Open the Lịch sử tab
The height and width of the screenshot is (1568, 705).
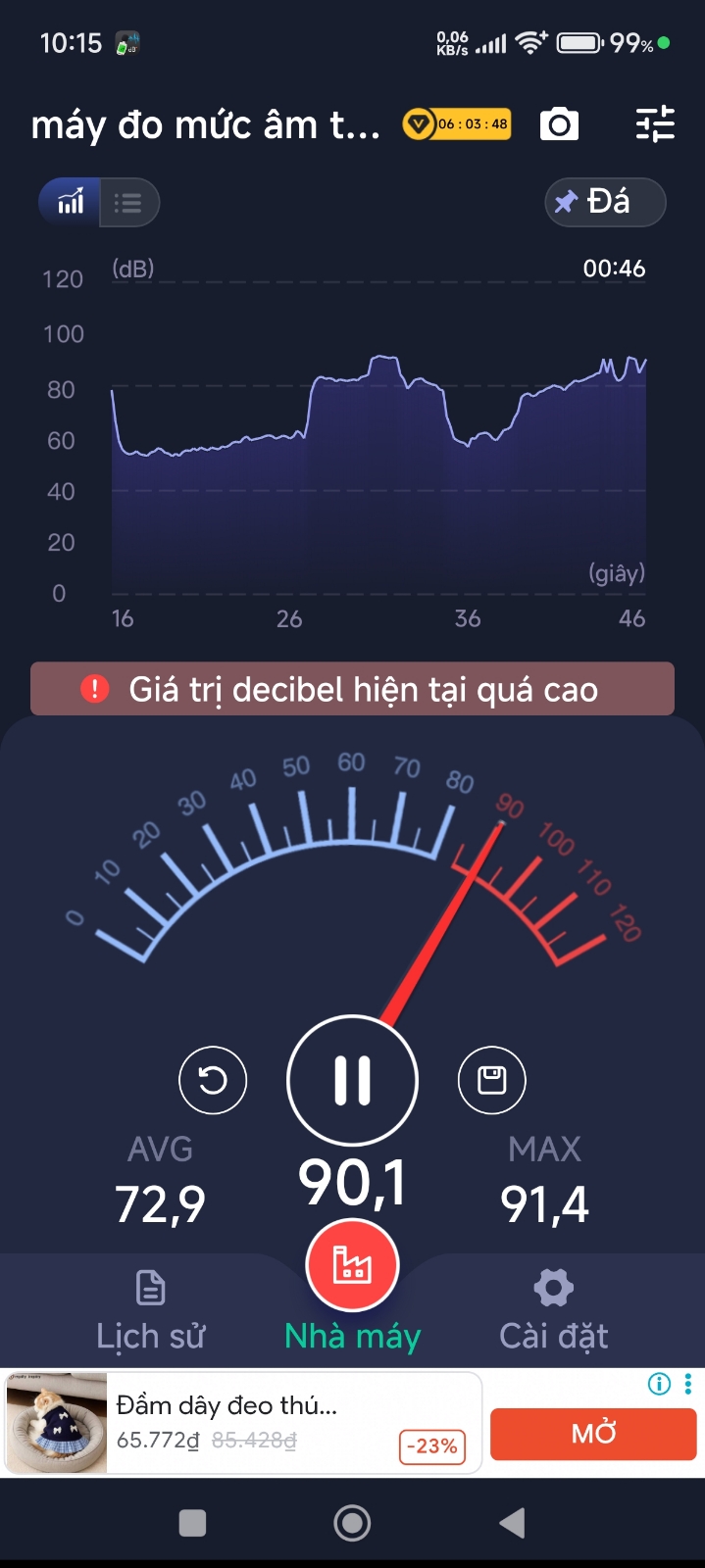click(150, 1310)
